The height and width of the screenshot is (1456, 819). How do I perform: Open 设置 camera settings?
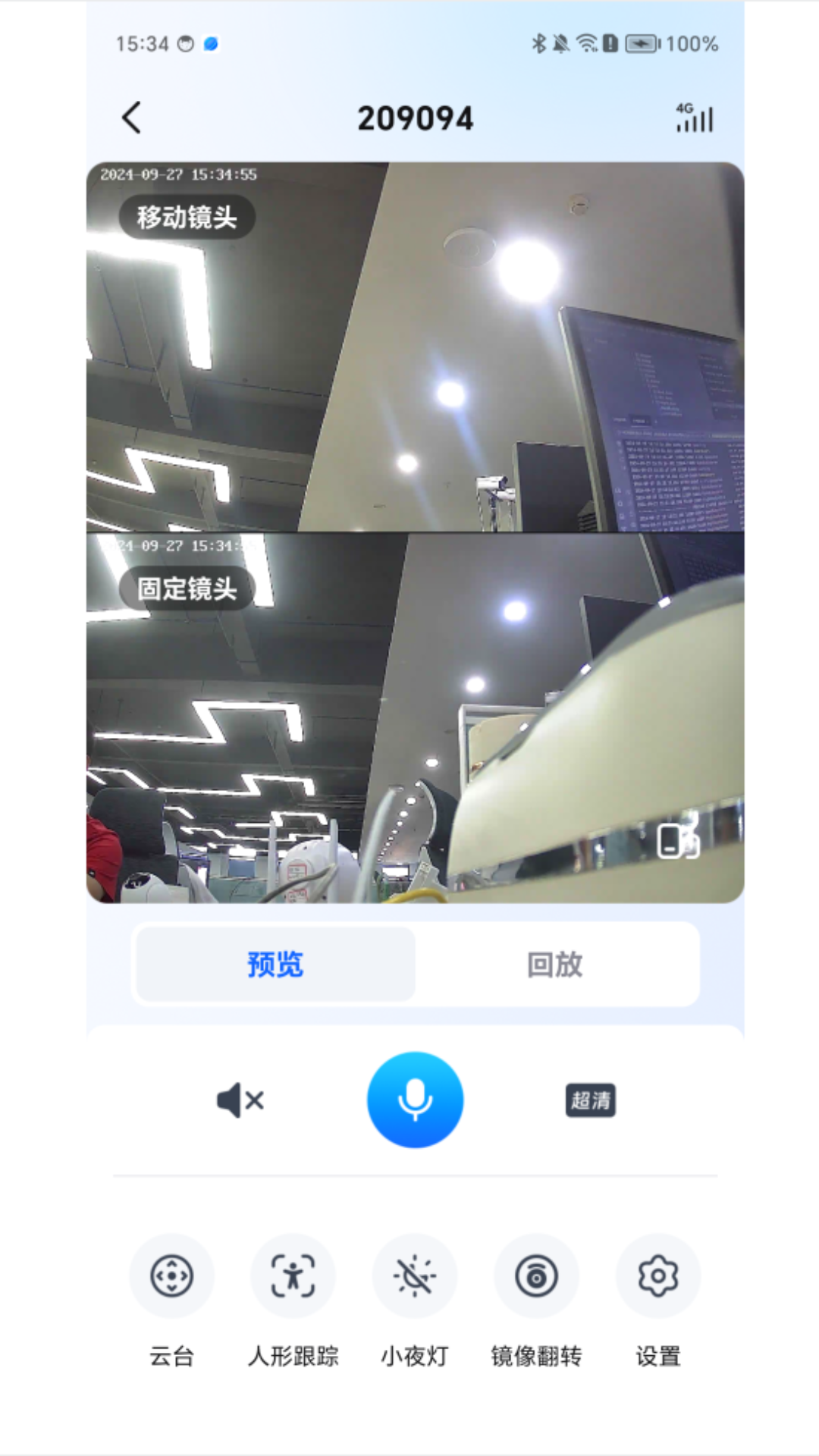657,1276
